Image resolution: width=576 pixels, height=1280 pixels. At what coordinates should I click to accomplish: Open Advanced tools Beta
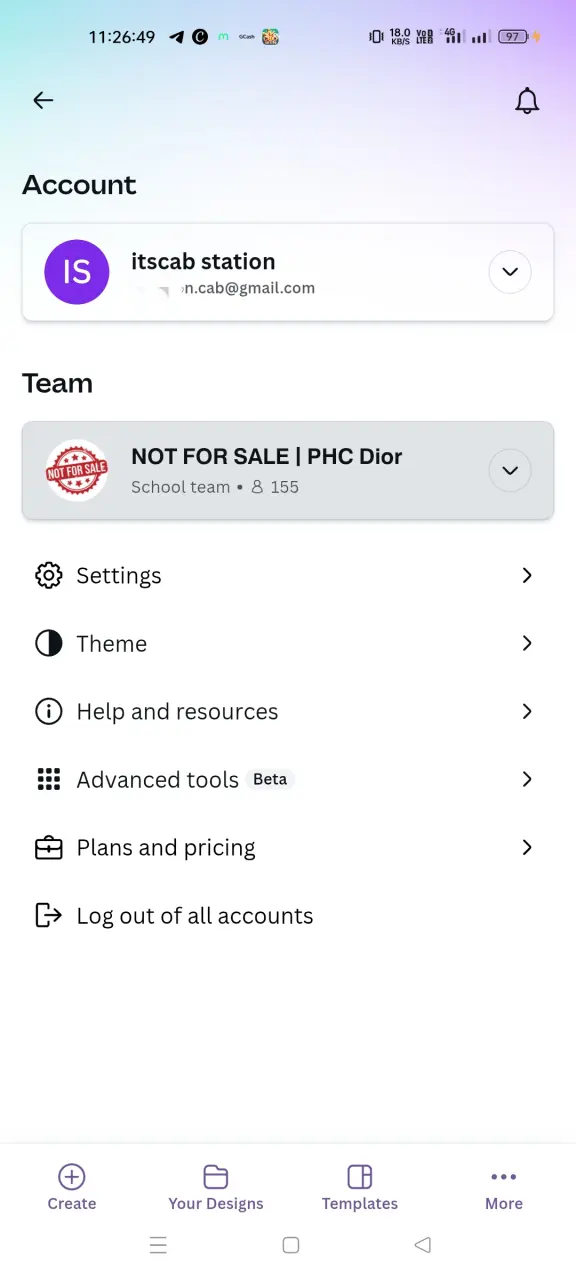[288, 780]
